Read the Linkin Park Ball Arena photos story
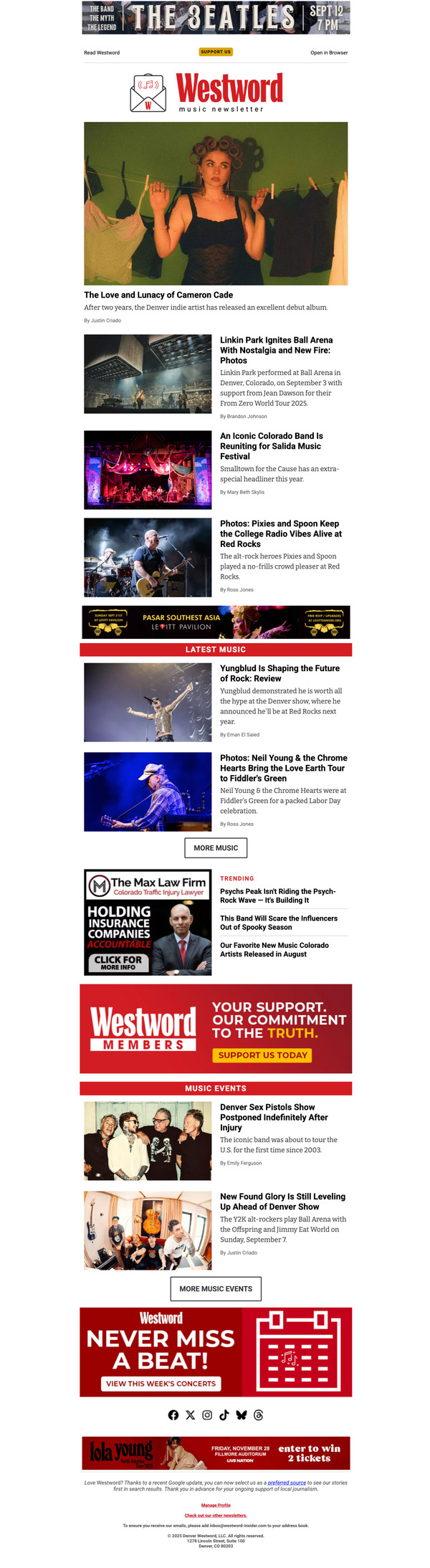Screen dimensions: 430x1568 (276, 350)
